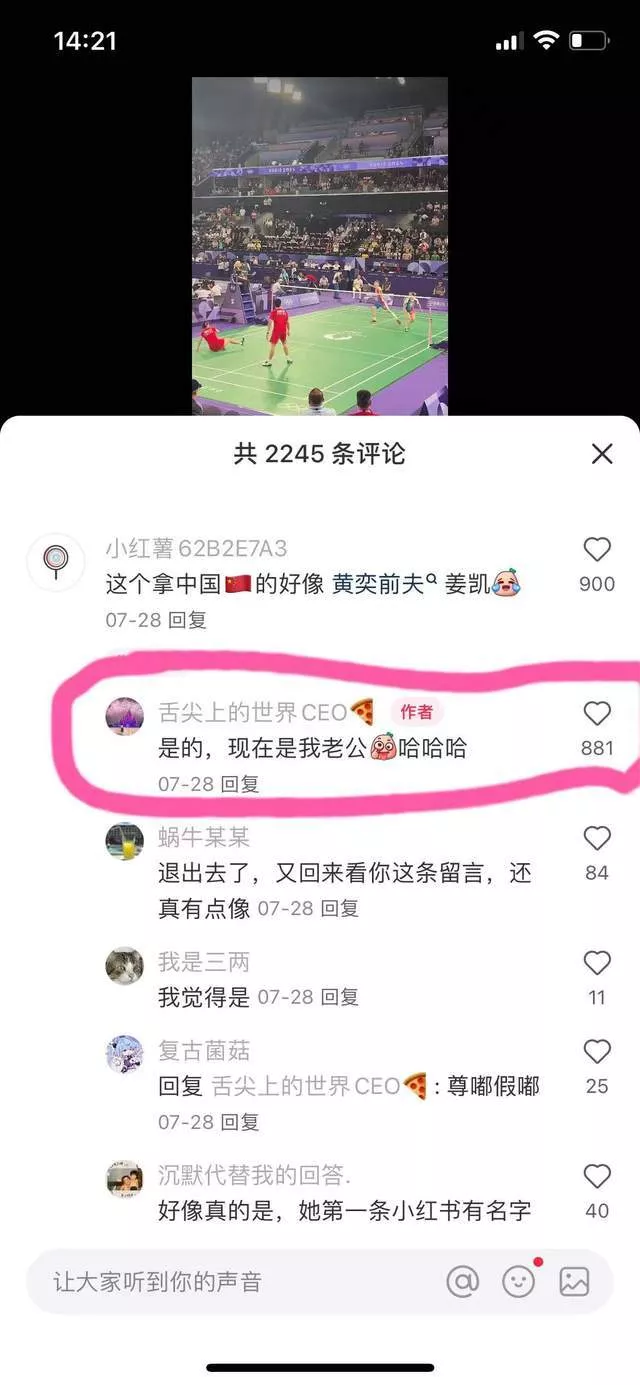Image resolution: width=640 pixels, height=1385 pixels.
Task: Like the comment by 小红薯62B2E7A3
Action: coord(597,550)
